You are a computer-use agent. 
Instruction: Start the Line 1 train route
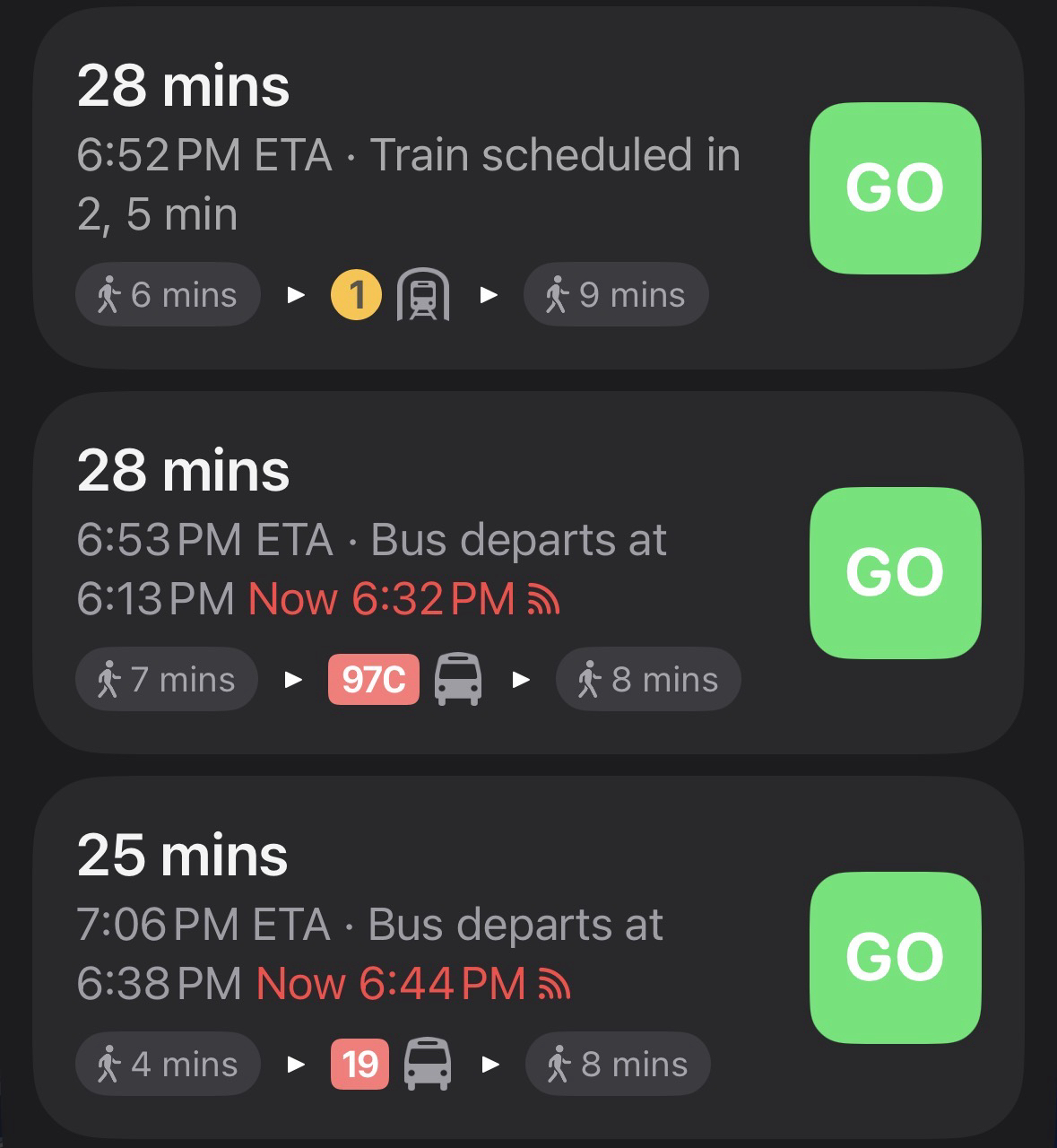point(895,187)
